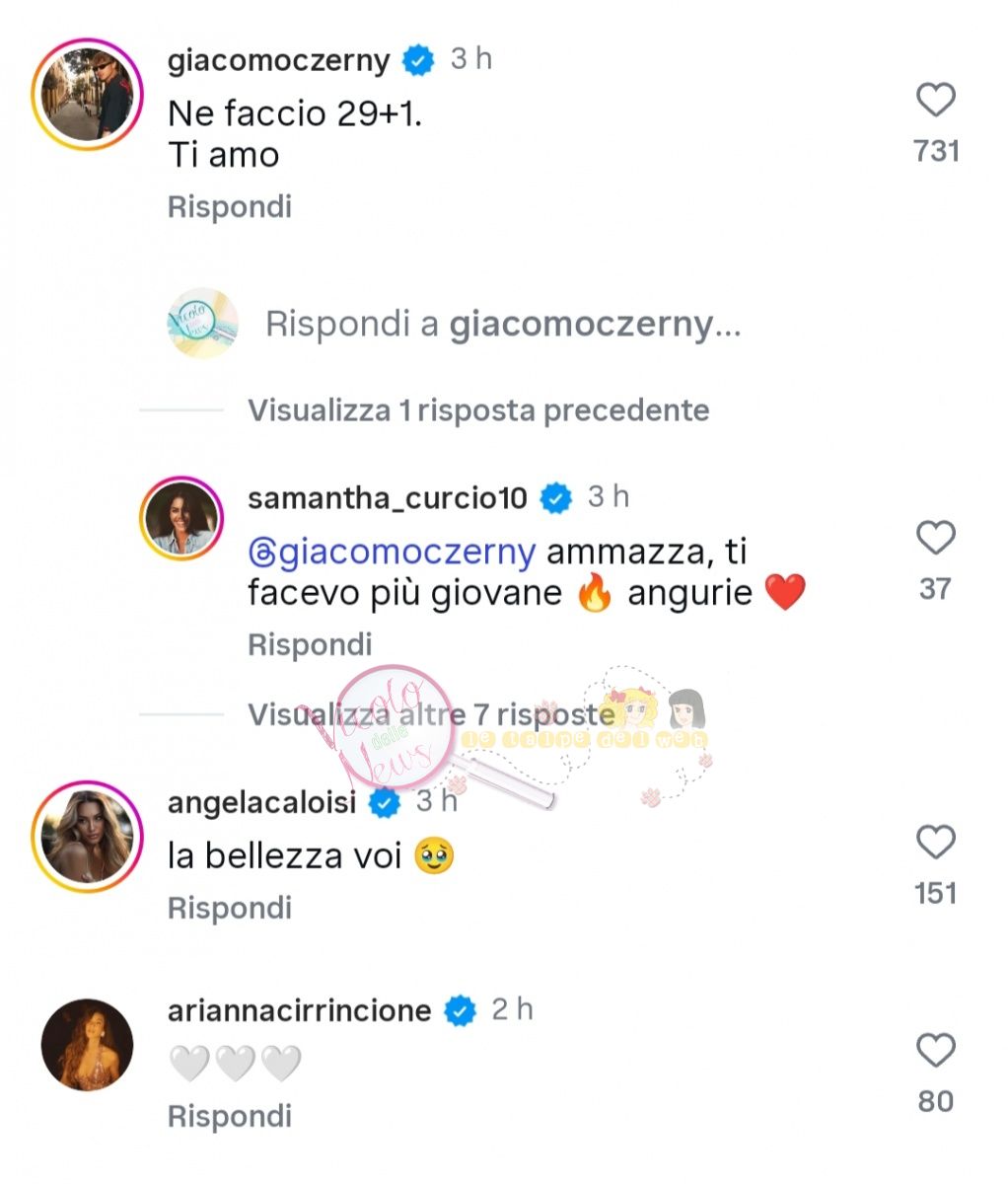Reply to ariannacirrincione's comment via Rispondi

pyautogui.click(x=229, y=1116)
